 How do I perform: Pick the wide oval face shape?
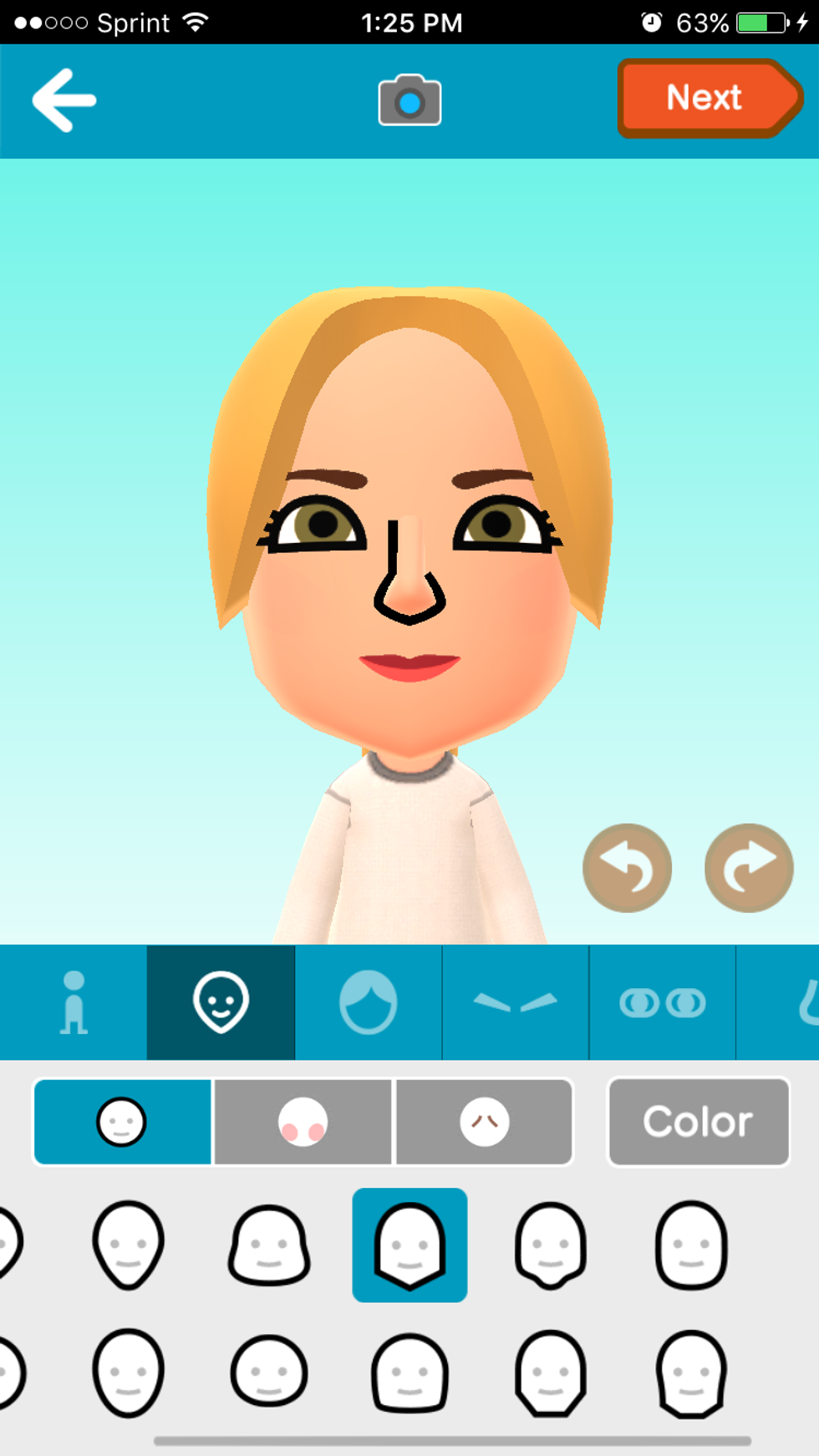269,1372
